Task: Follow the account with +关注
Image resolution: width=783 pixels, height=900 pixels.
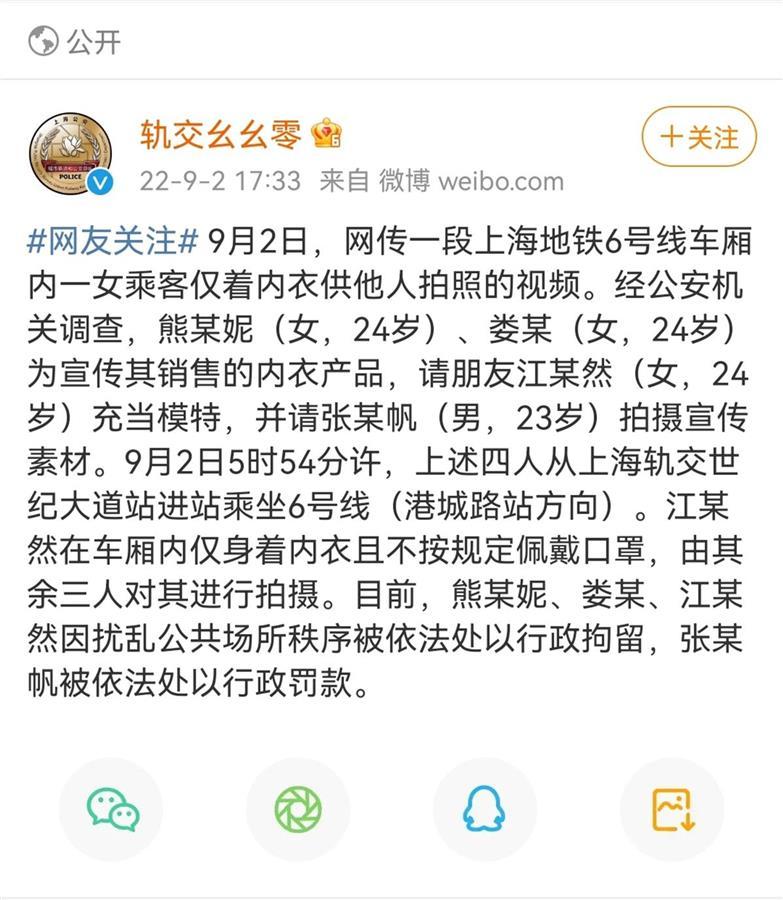Action: coord(699,137)
